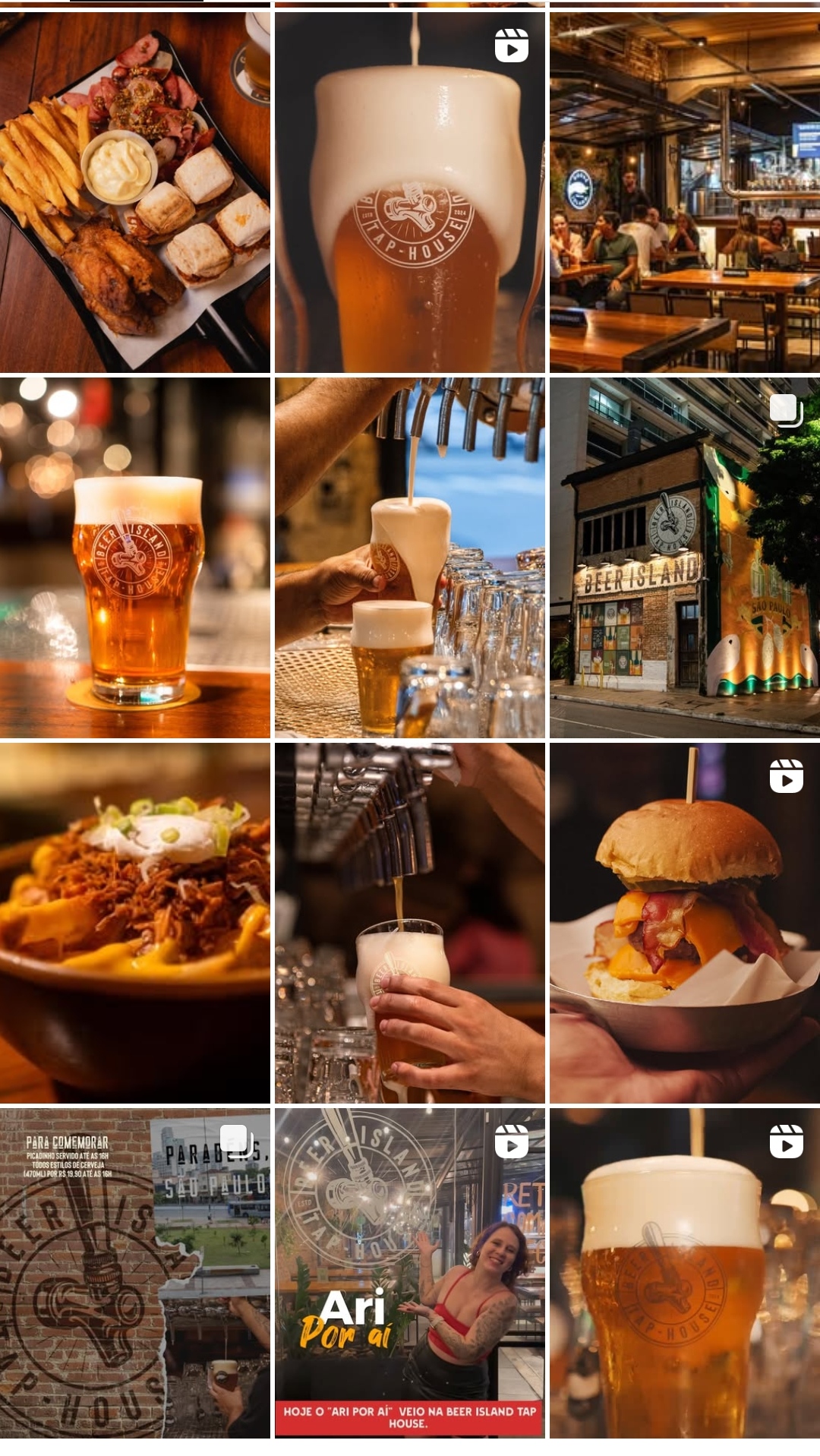Viewport: 820px width, 1456px height.
Task: Open the 'Parabéns, São Paulo' carousel post
Action: pyautogui.click(x=134, y=1273)
